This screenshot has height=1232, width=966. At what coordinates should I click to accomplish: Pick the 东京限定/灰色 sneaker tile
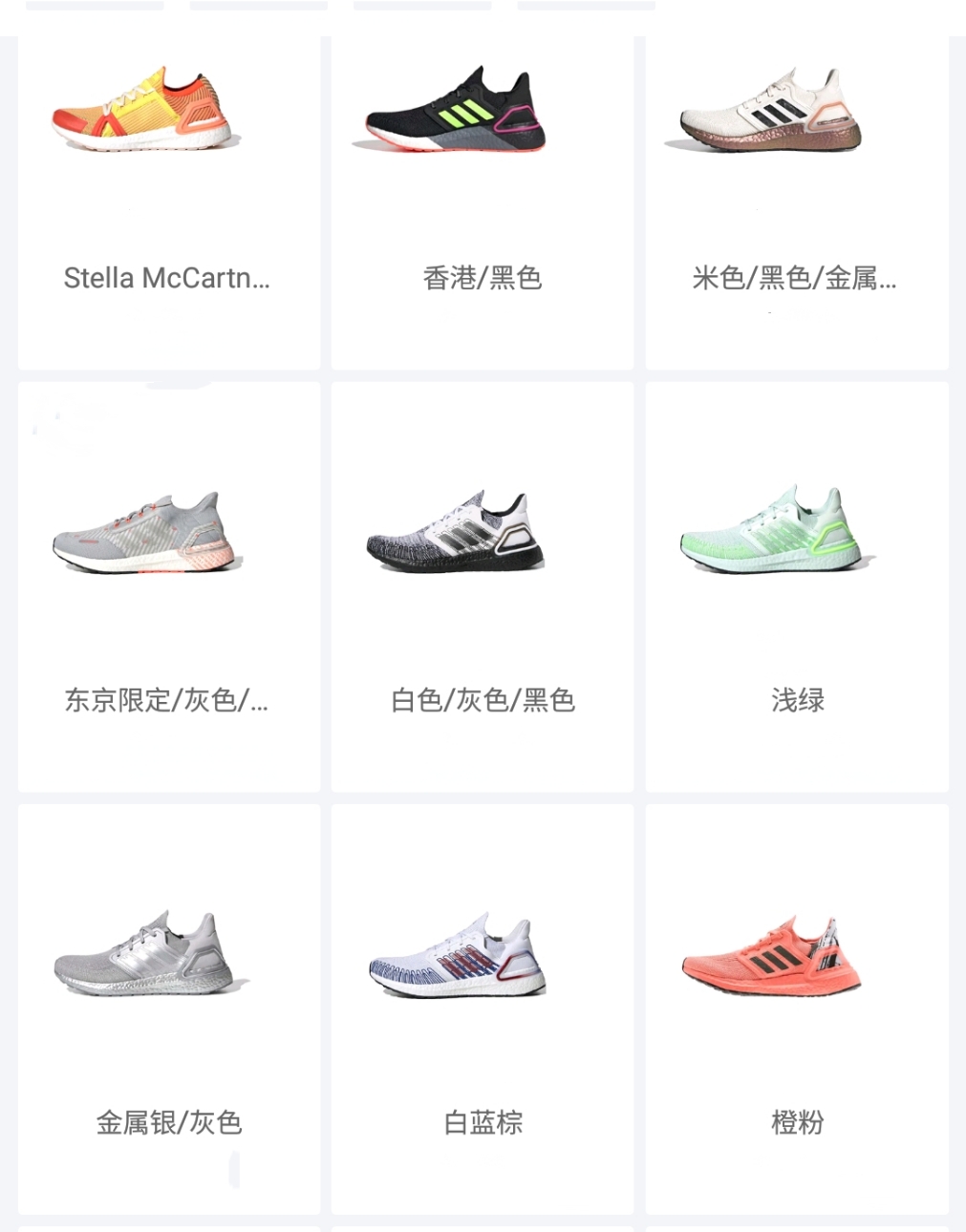(168, 587)
